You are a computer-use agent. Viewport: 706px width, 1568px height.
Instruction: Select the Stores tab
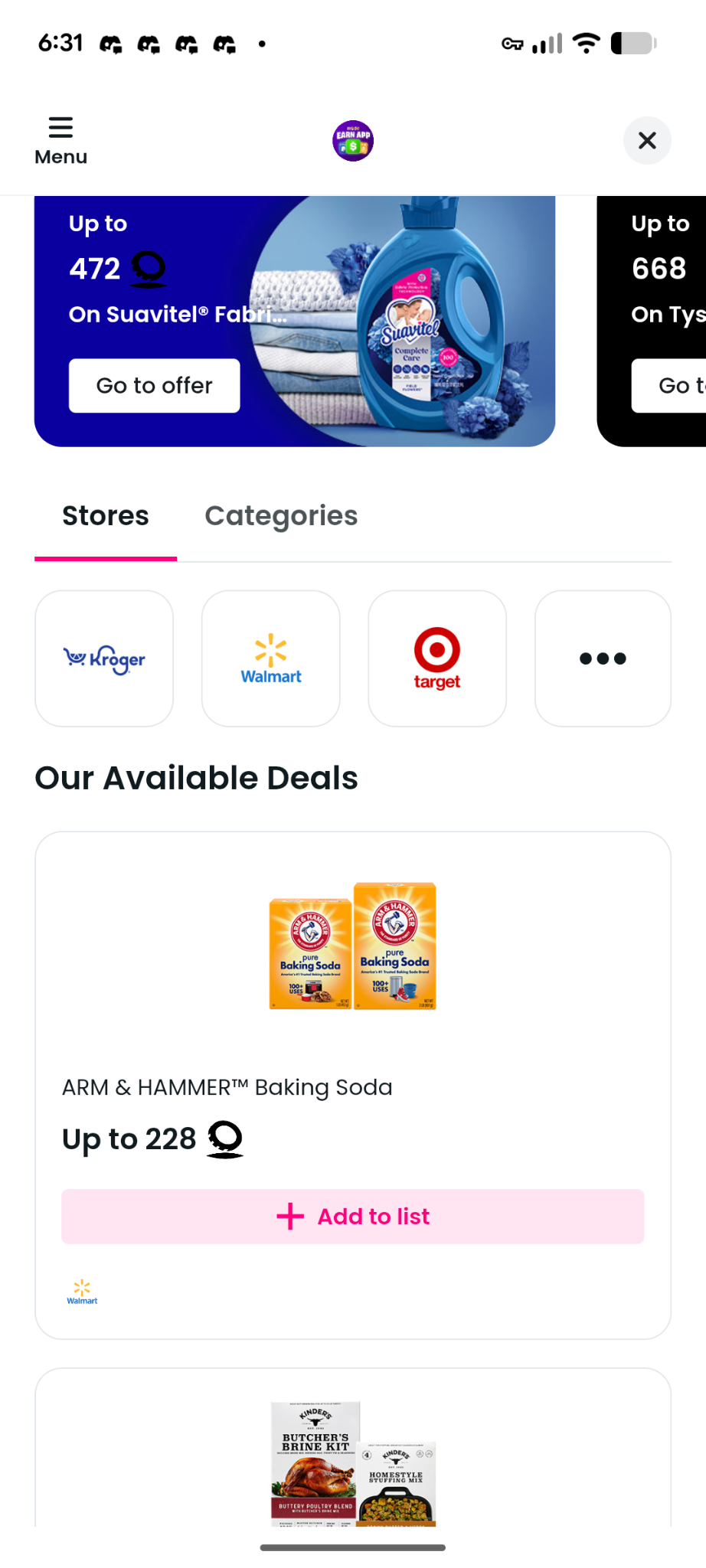106,516
